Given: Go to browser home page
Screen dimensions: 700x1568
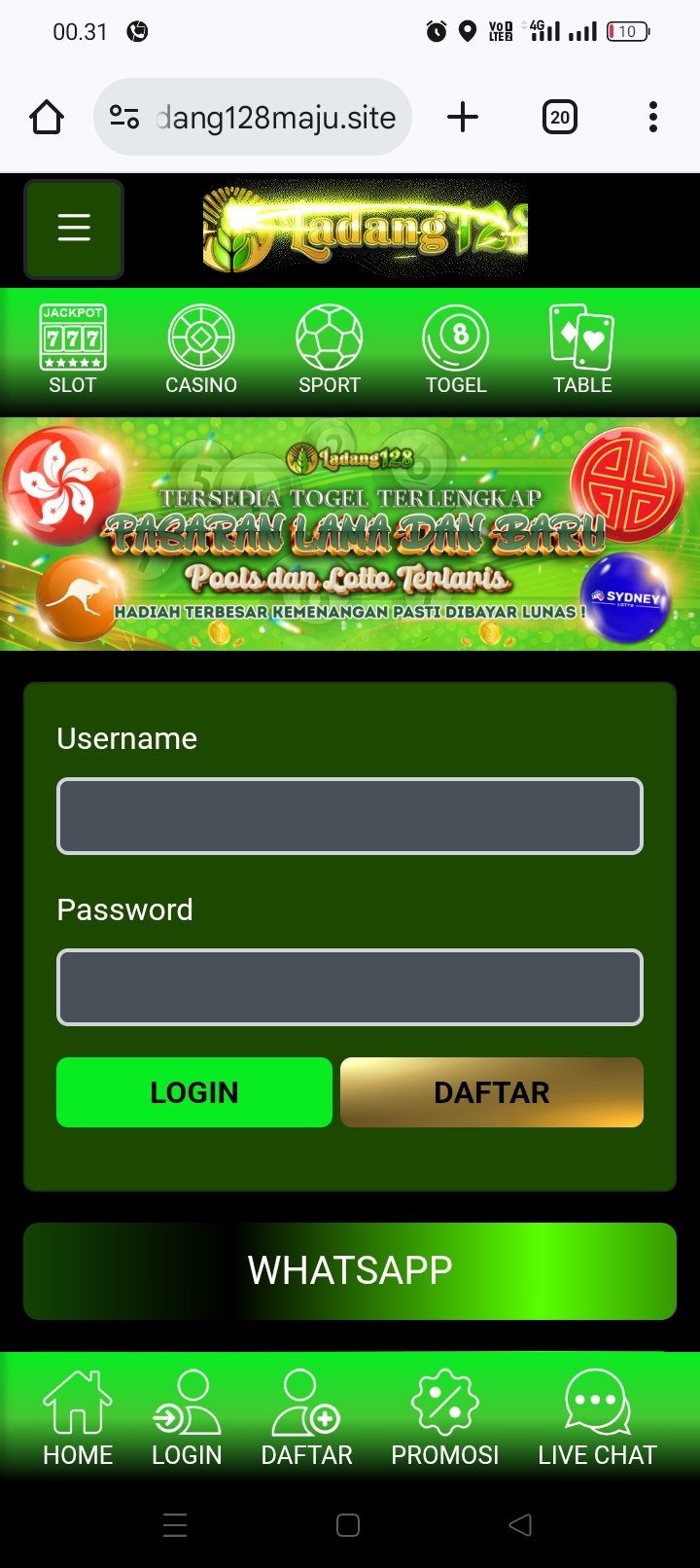Looking at the screenshot, I should click(47, 118).
